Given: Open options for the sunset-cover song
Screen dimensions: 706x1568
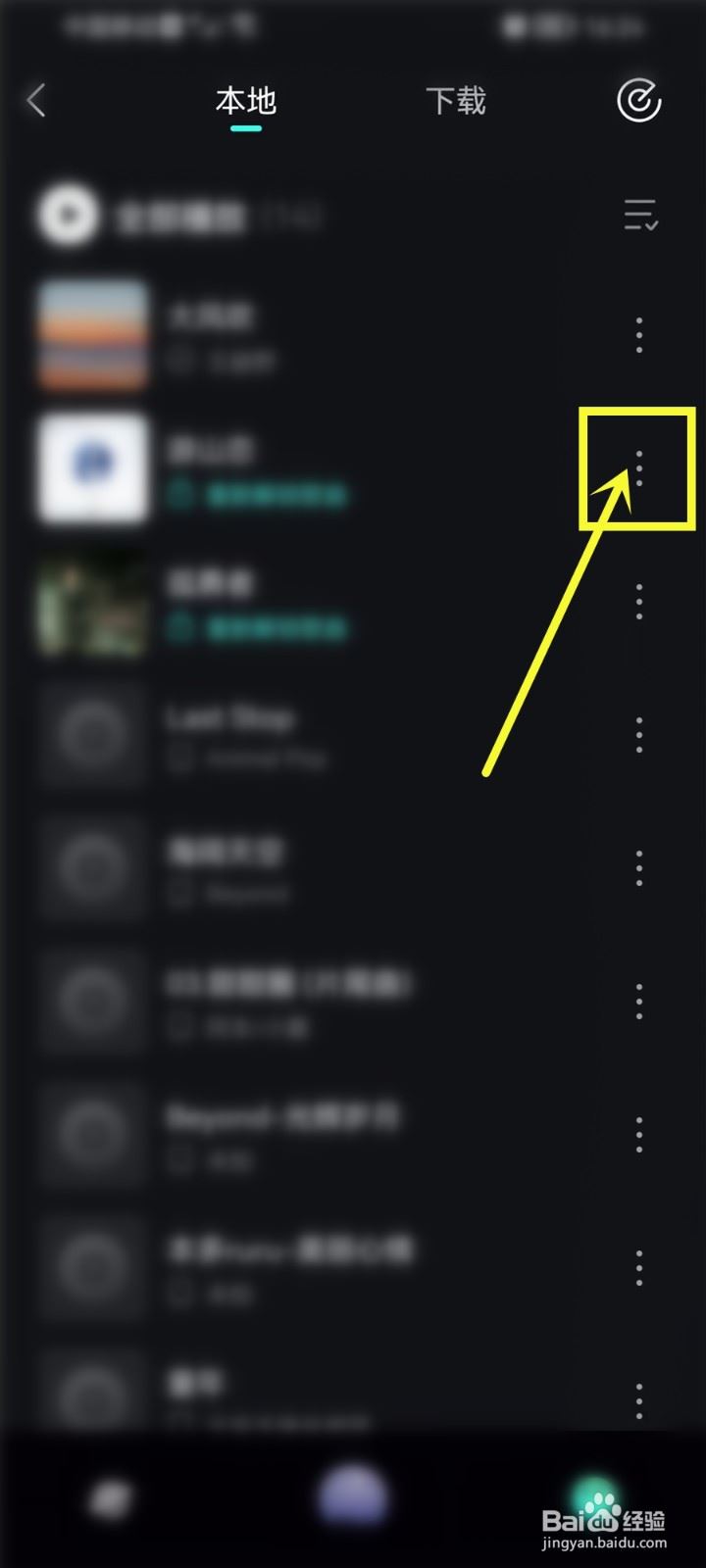Looking at the screenshot, I should 639,335.
